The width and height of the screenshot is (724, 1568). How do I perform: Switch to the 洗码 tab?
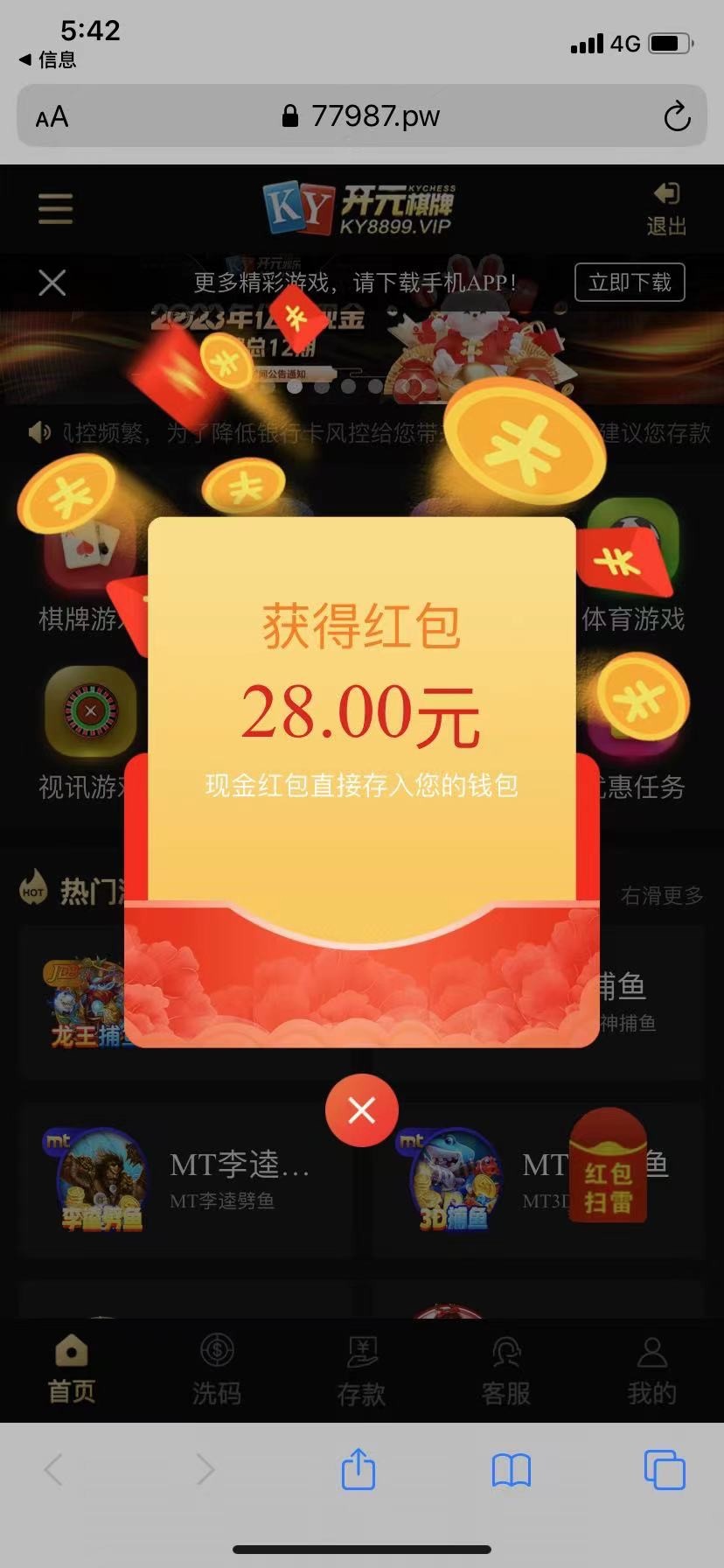click(x=216, y=1370)
